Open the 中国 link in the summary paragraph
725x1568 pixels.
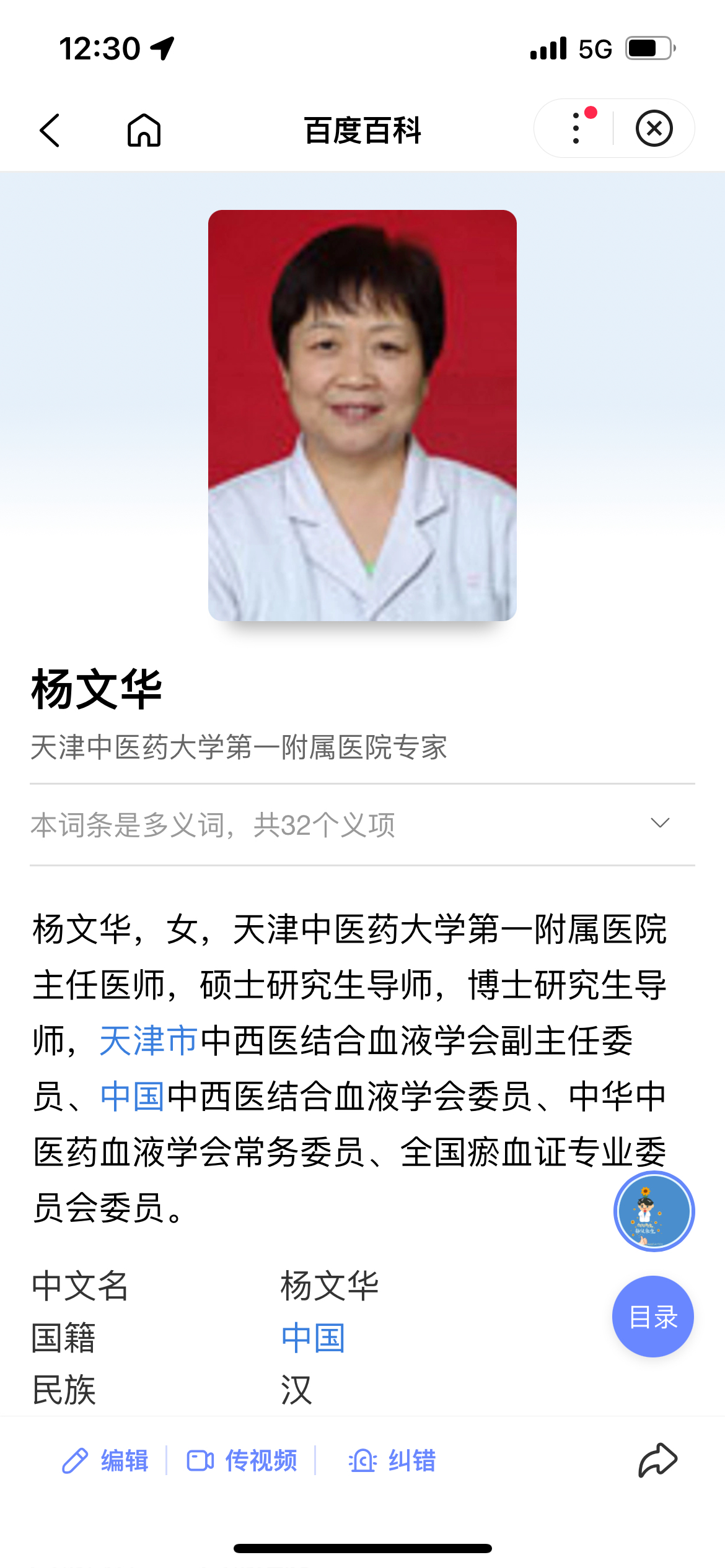point(132,1096)
